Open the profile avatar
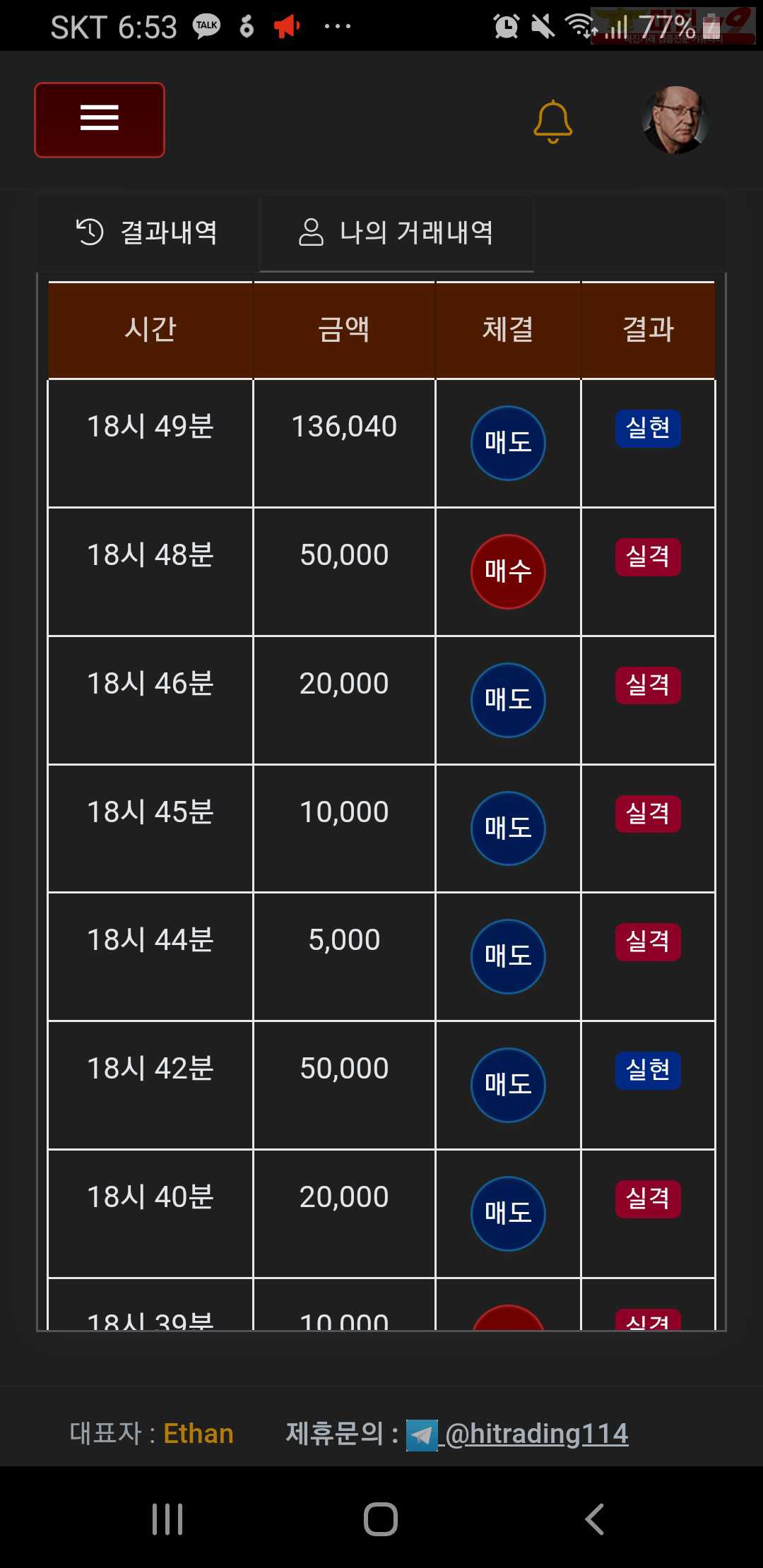The width and height of the screenshot is (763, 1568). [675, 120]
